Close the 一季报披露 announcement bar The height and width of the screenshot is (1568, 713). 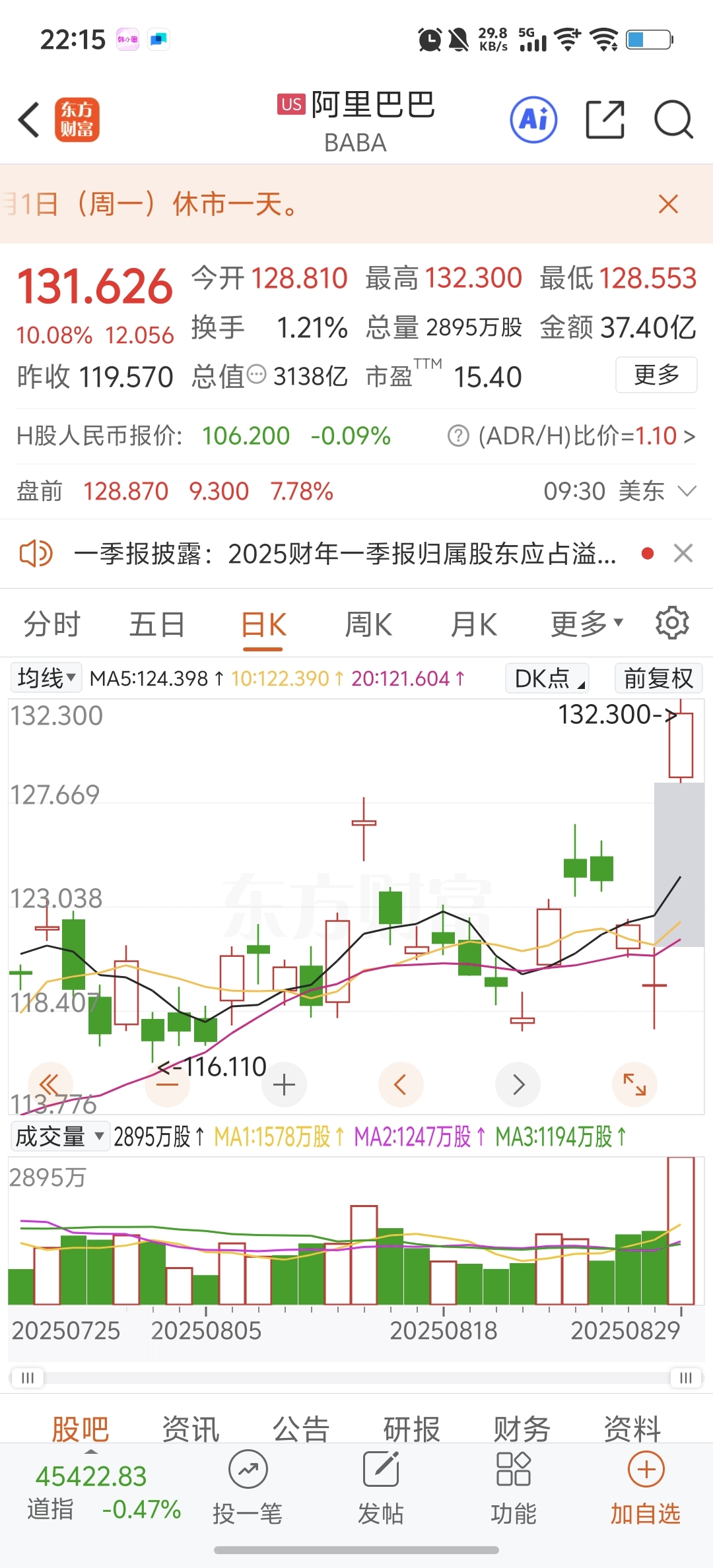[x=683, y=553]
